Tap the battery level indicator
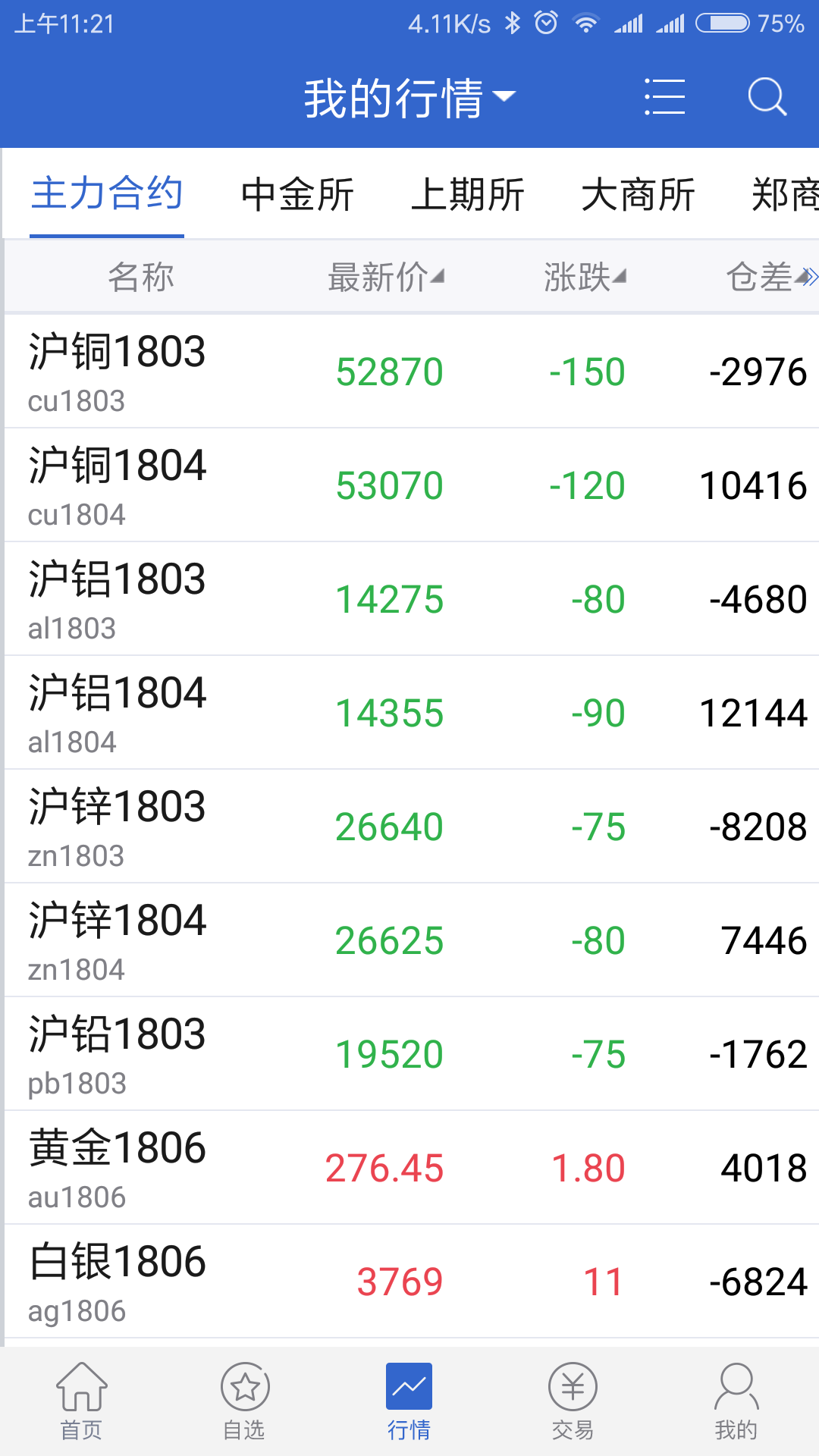 point(720,23)
